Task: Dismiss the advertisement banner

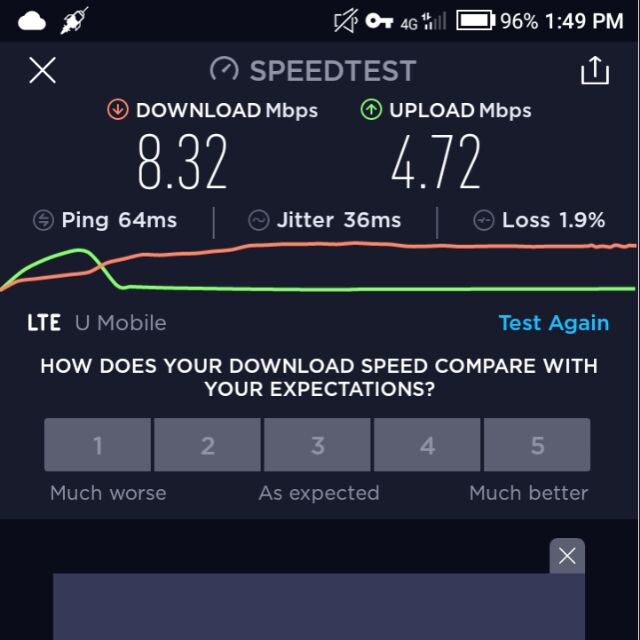Action: click(567, 556)
